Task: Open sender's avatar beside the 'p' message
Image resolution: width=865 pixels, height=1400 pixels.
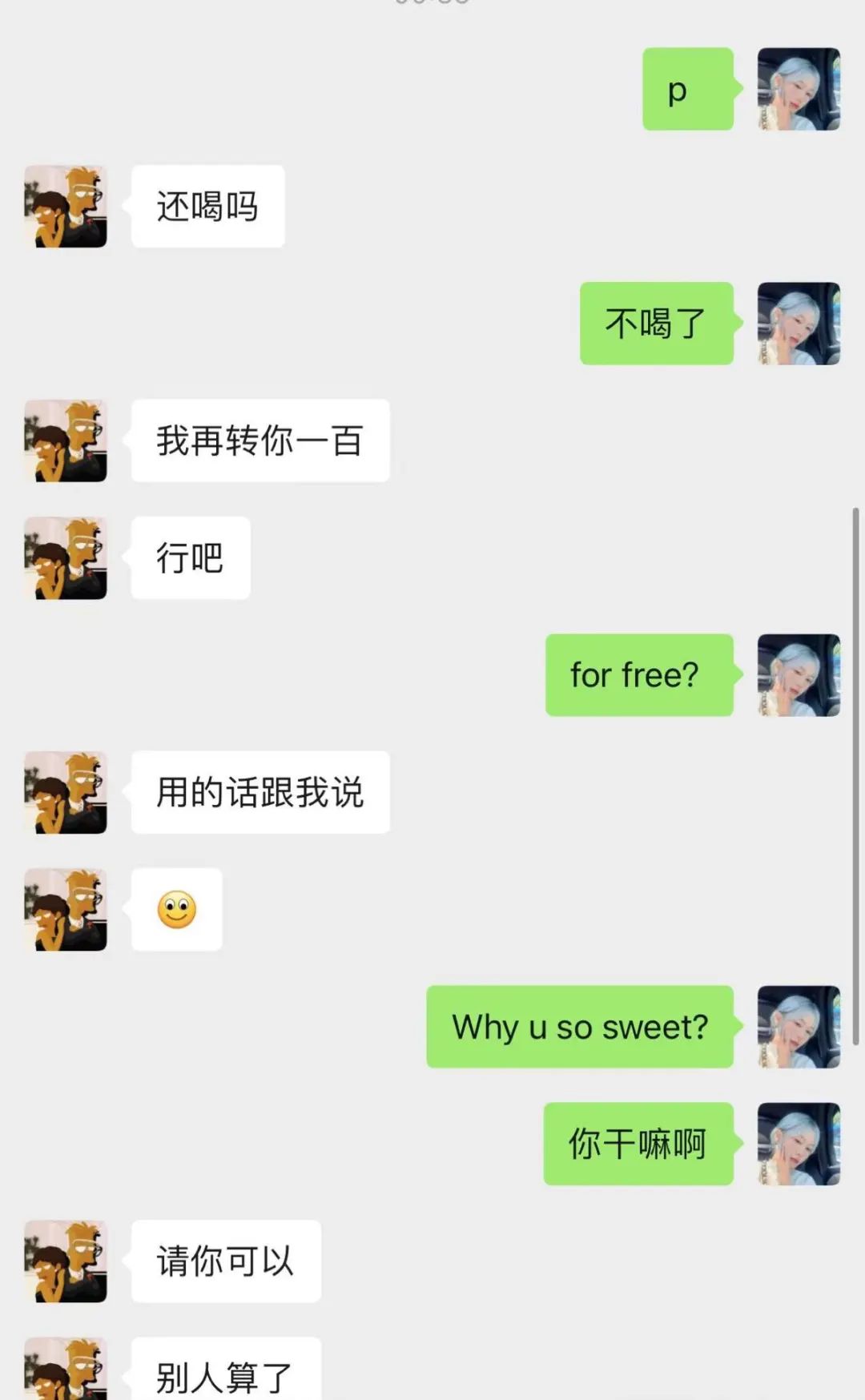Action: coord(799,89)
